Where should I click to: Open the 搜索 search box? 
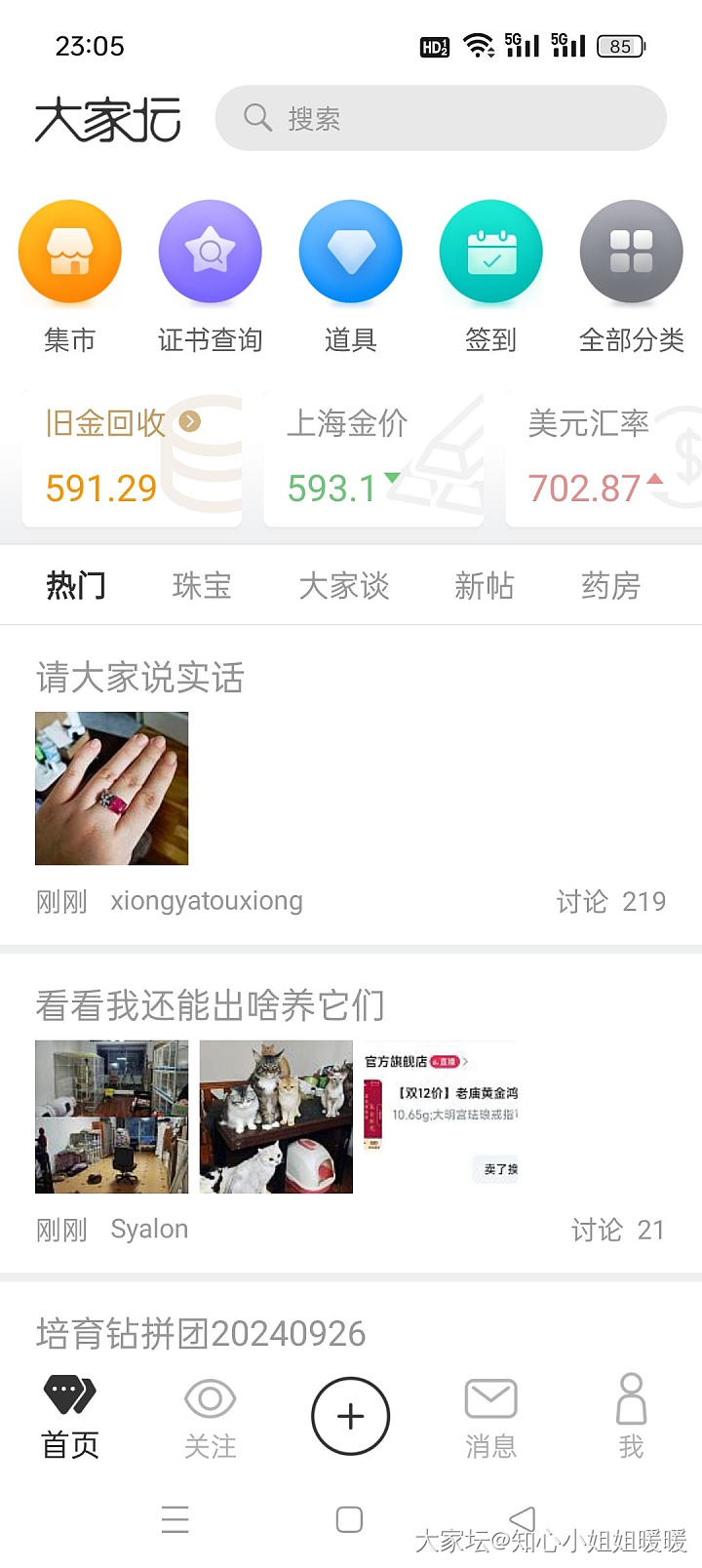pyautogui.click(x=441, y=118)
